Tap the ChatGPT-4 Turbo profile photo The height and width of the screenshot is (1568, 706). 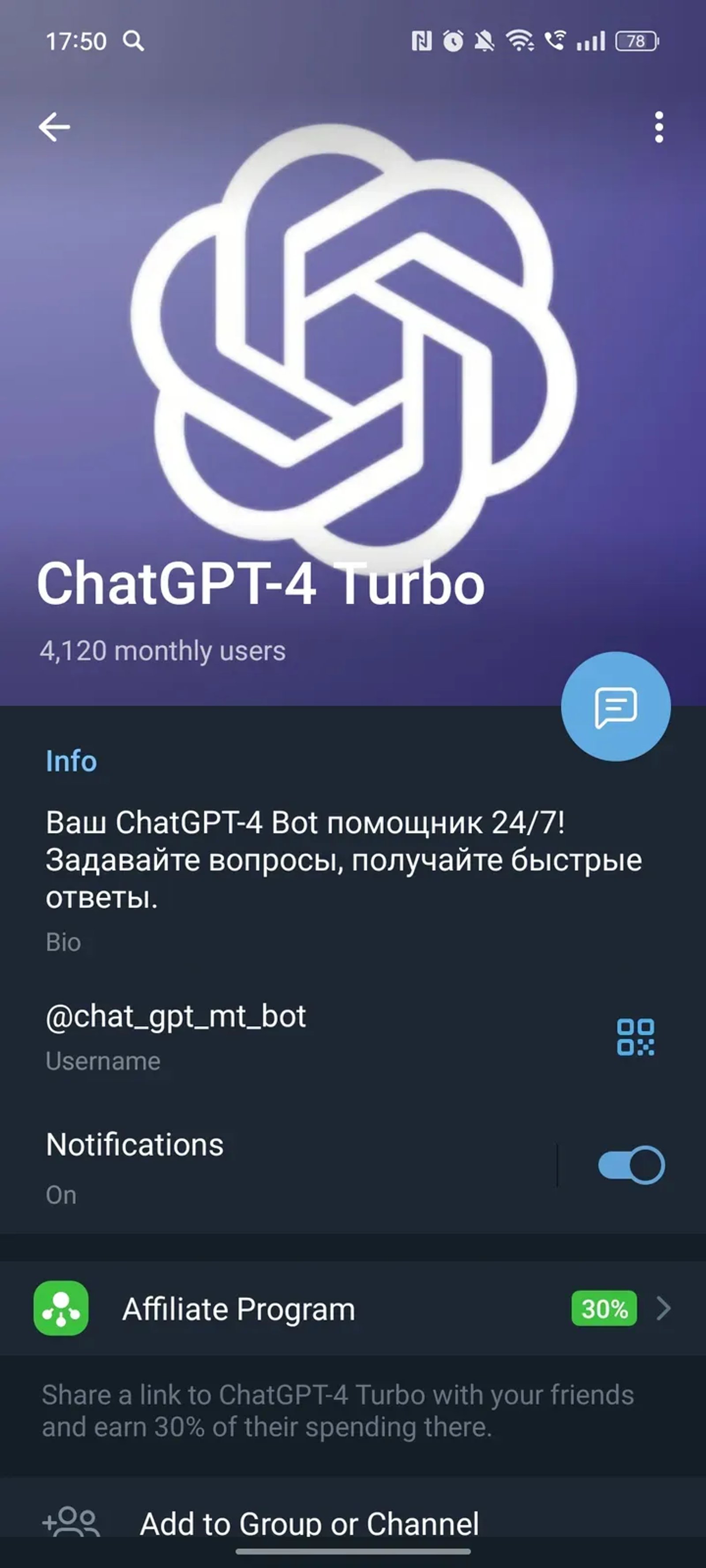353,365
